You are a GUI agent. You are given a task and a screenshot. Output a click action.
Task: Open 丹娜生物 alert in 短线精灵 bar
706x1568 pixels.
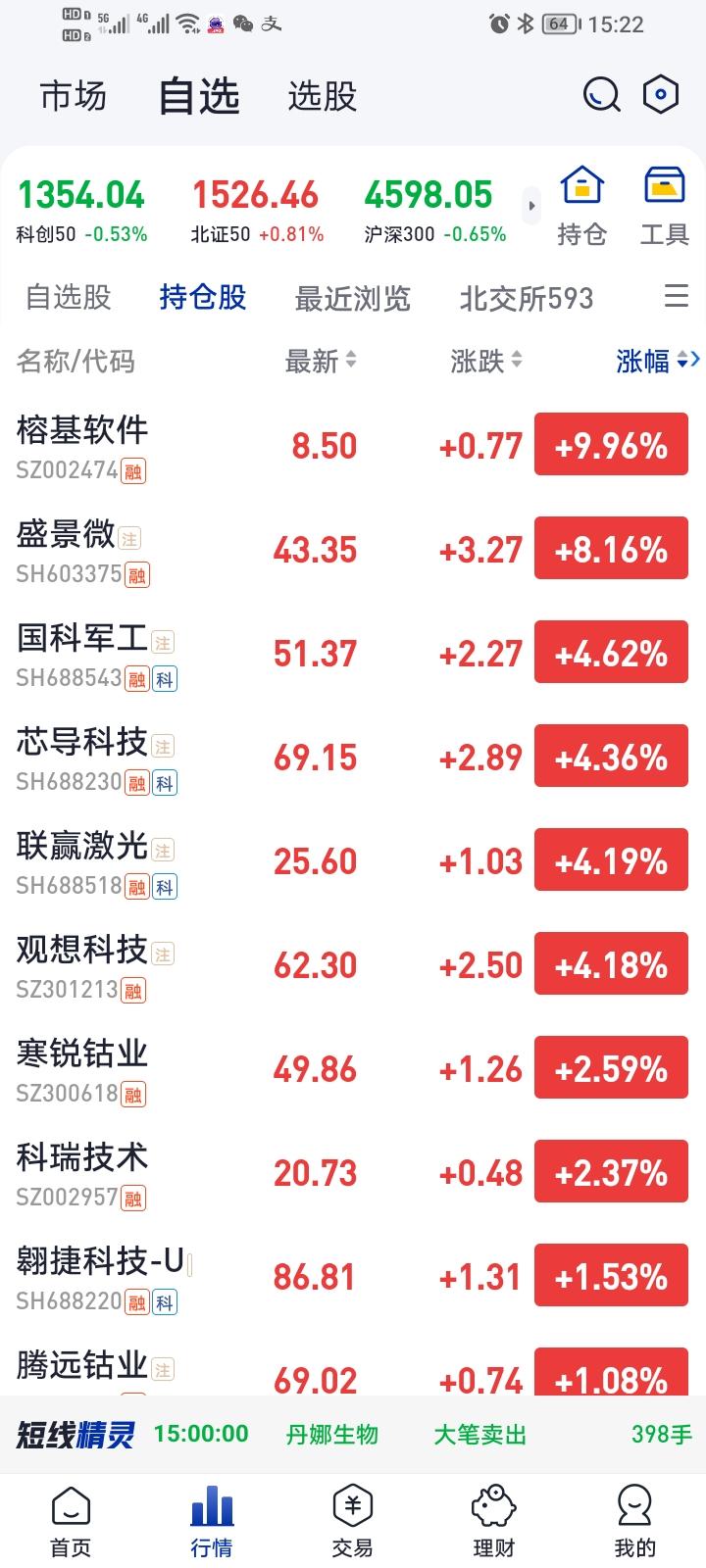point(332,1434)
